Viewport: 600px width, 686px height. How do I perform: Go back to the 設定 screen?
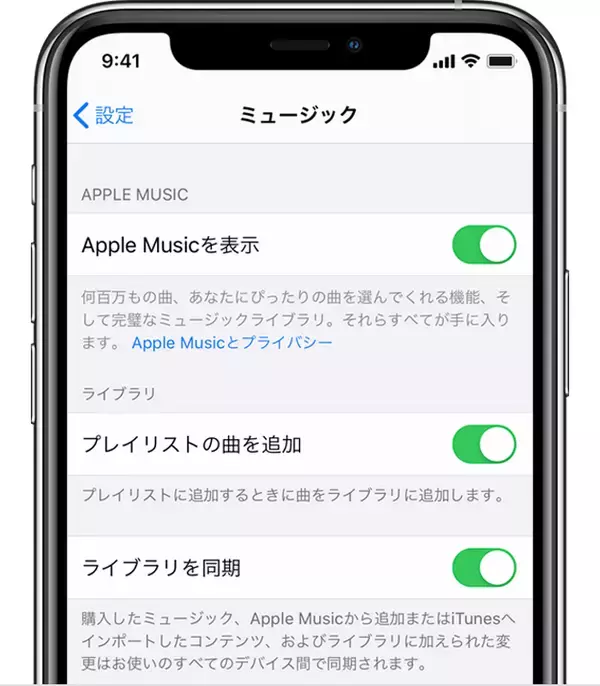(x=104, y=115)
